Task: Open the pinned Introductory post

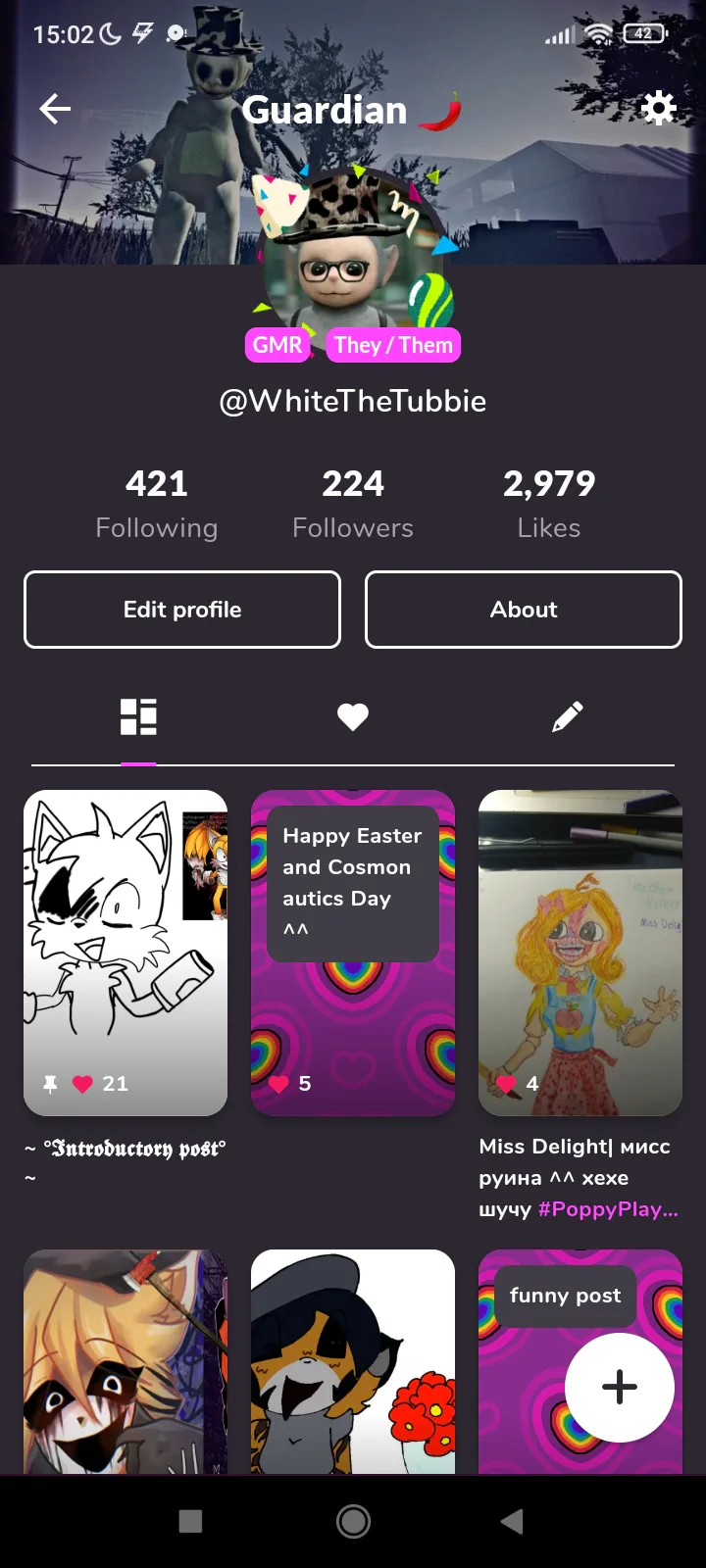Action: coord(126,952)
